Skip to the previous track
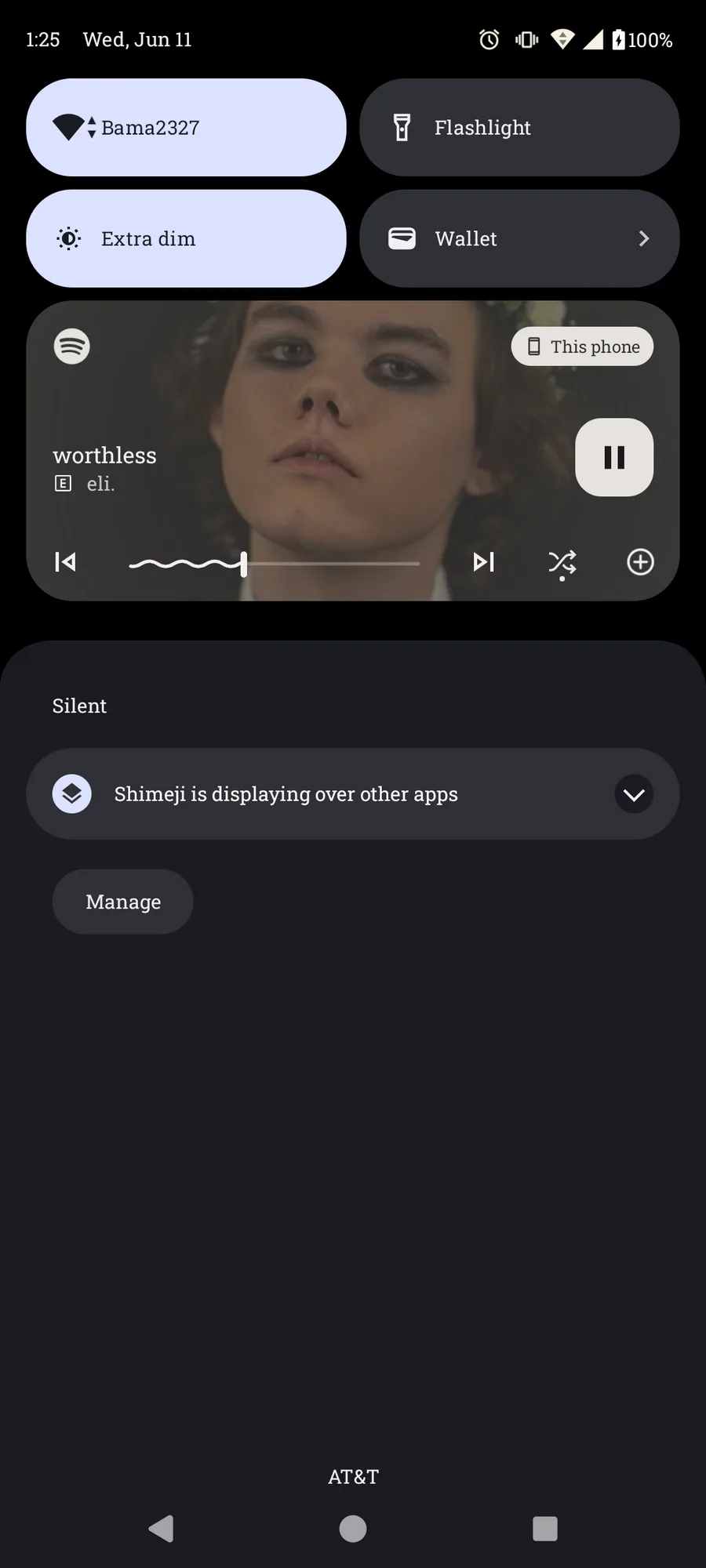Image resolution: width=706 pixels, height=1568 pixels. coord(65,562)
